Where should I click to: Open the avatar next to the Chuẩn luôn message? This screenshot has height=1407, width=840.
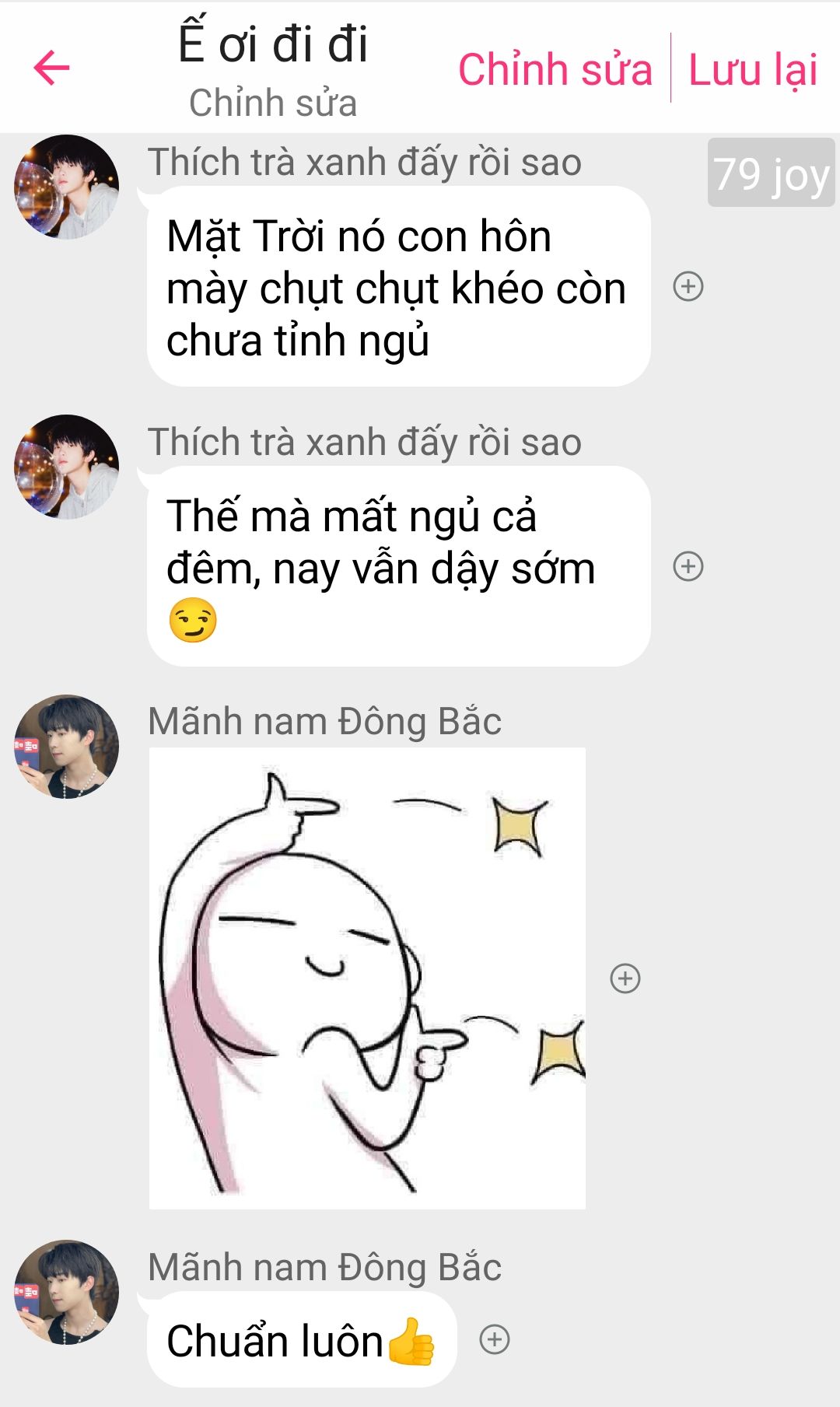click(67, 1292)
